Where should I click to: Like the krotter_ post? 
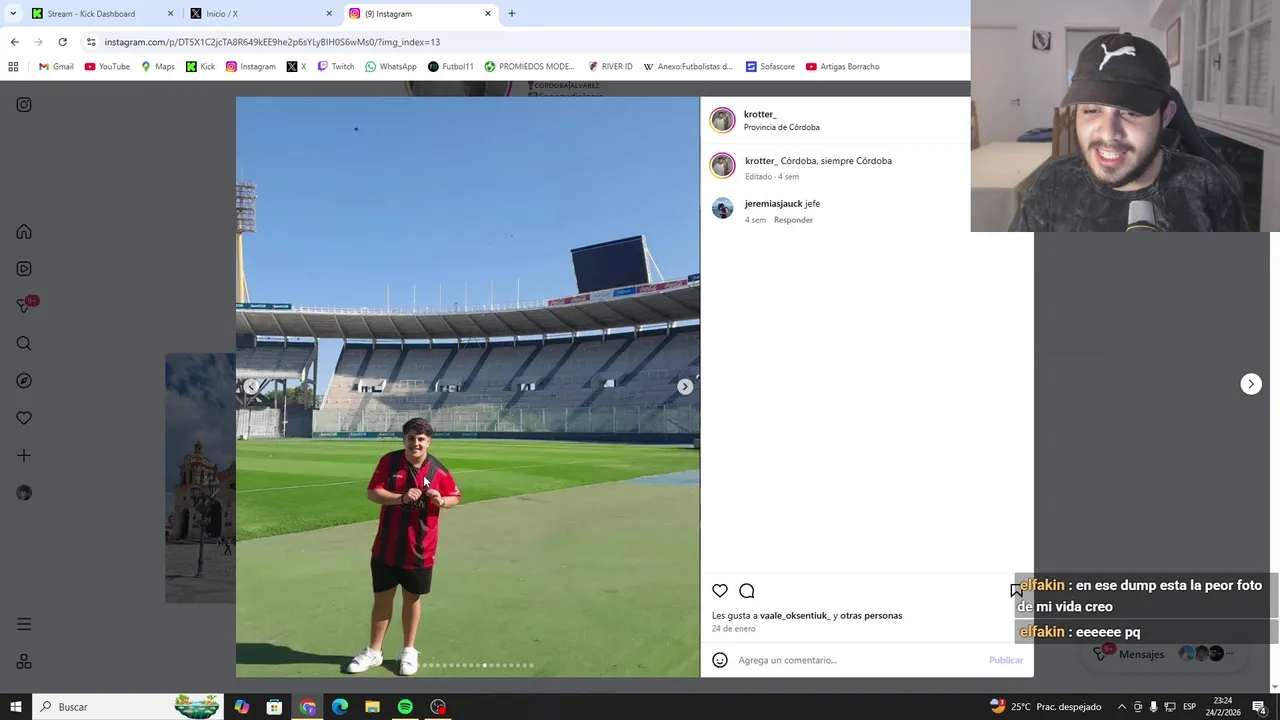720,591
